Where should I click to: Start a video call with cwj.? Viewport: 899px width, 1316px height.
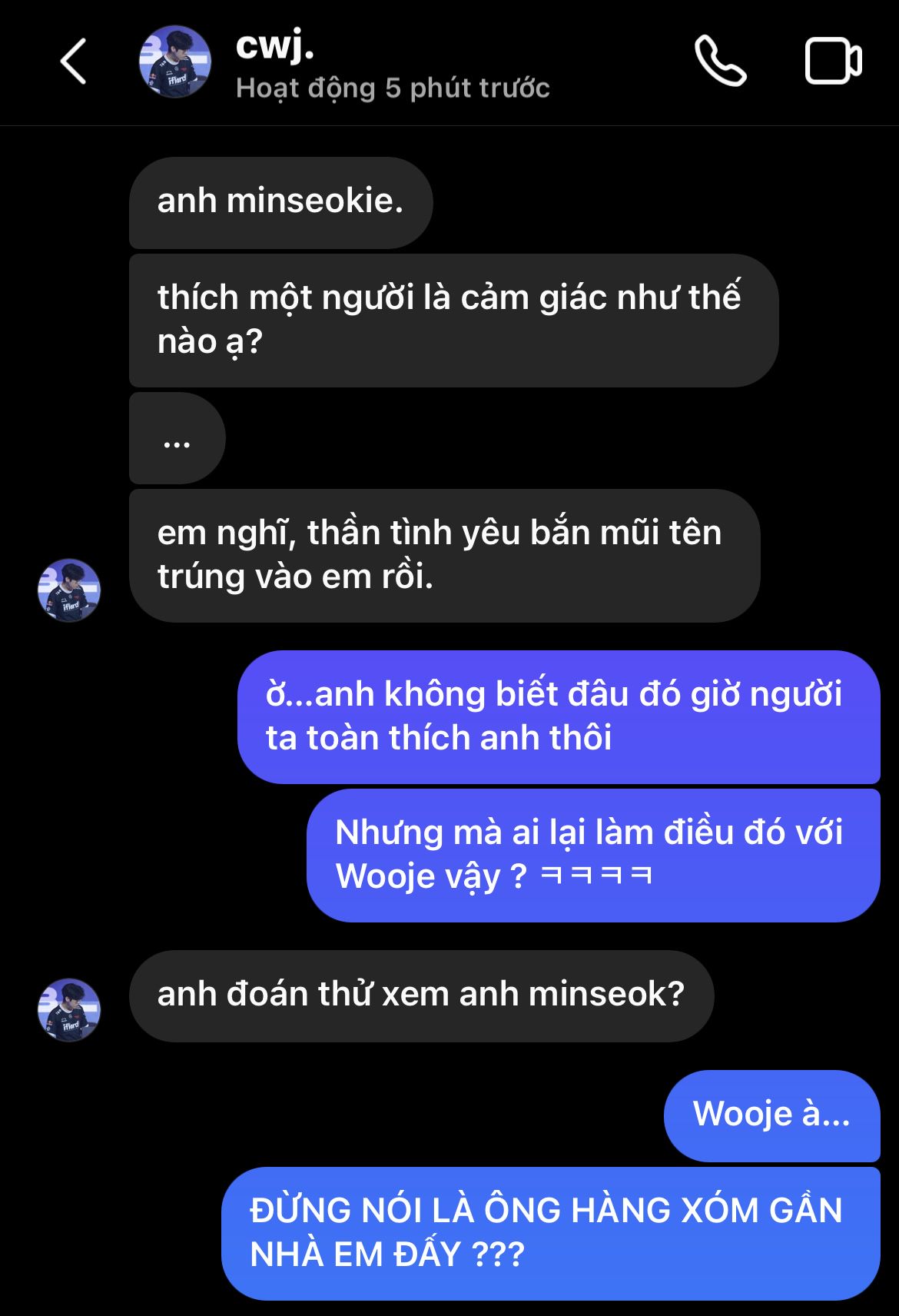click(833, 61)
